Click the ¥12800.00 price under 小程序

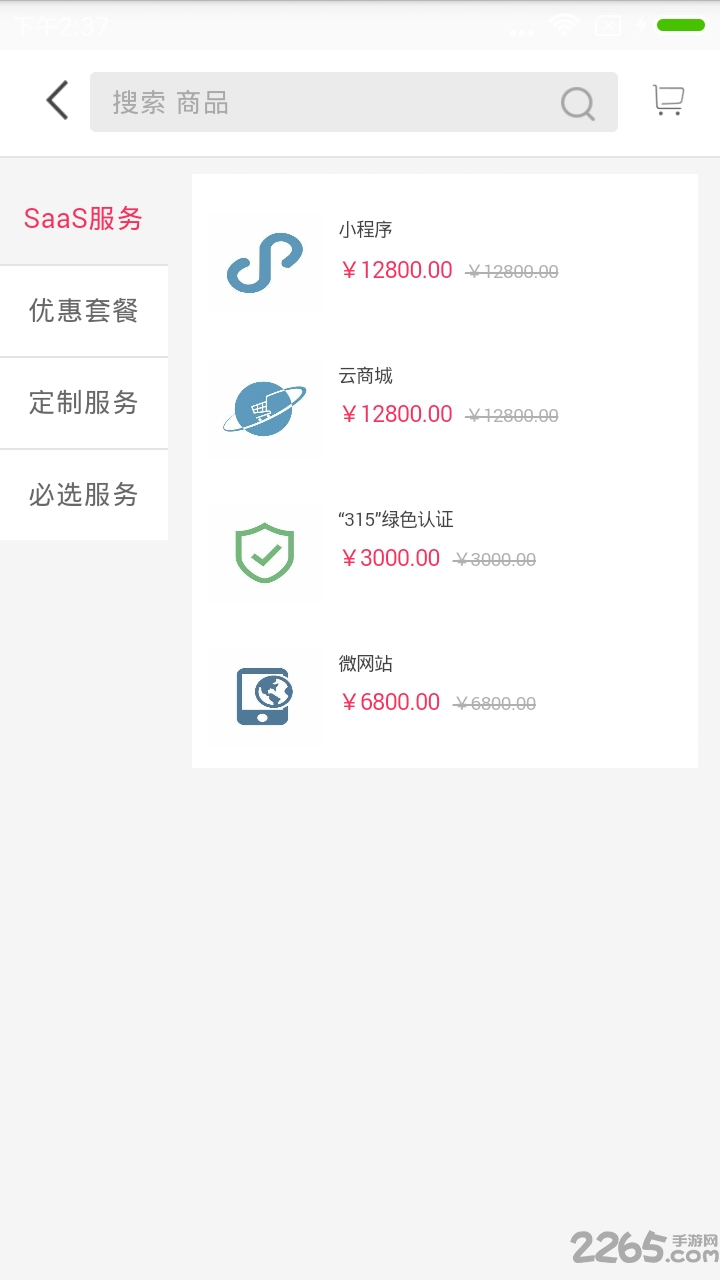click(x=397, y=271)
